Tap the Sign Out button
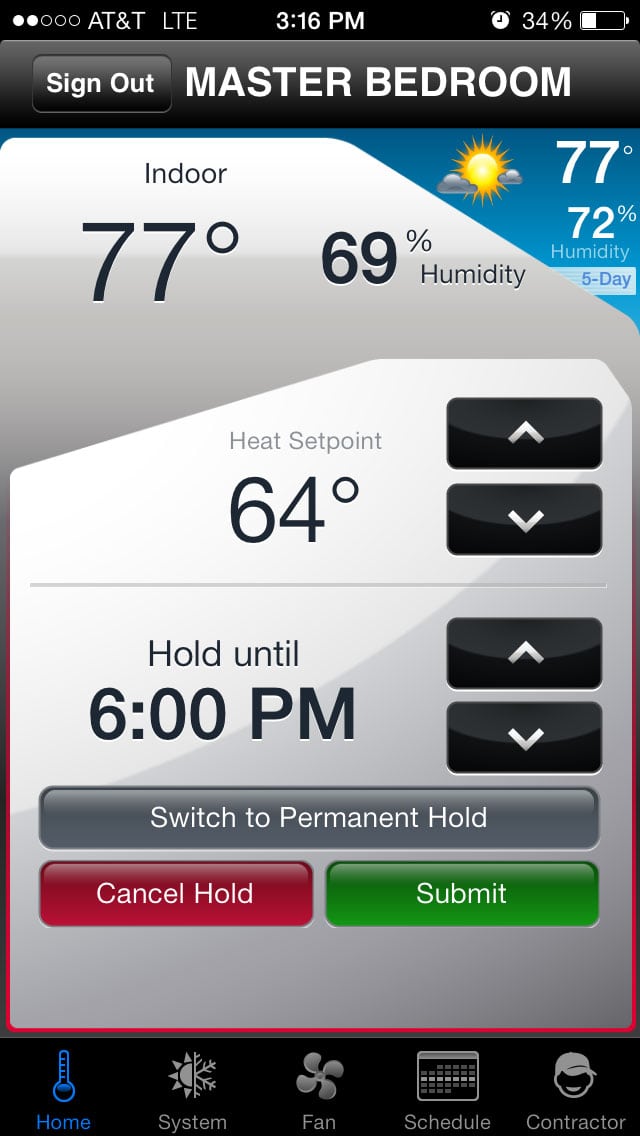This screenshot has height=1136, width=640. tap(101, 83)
